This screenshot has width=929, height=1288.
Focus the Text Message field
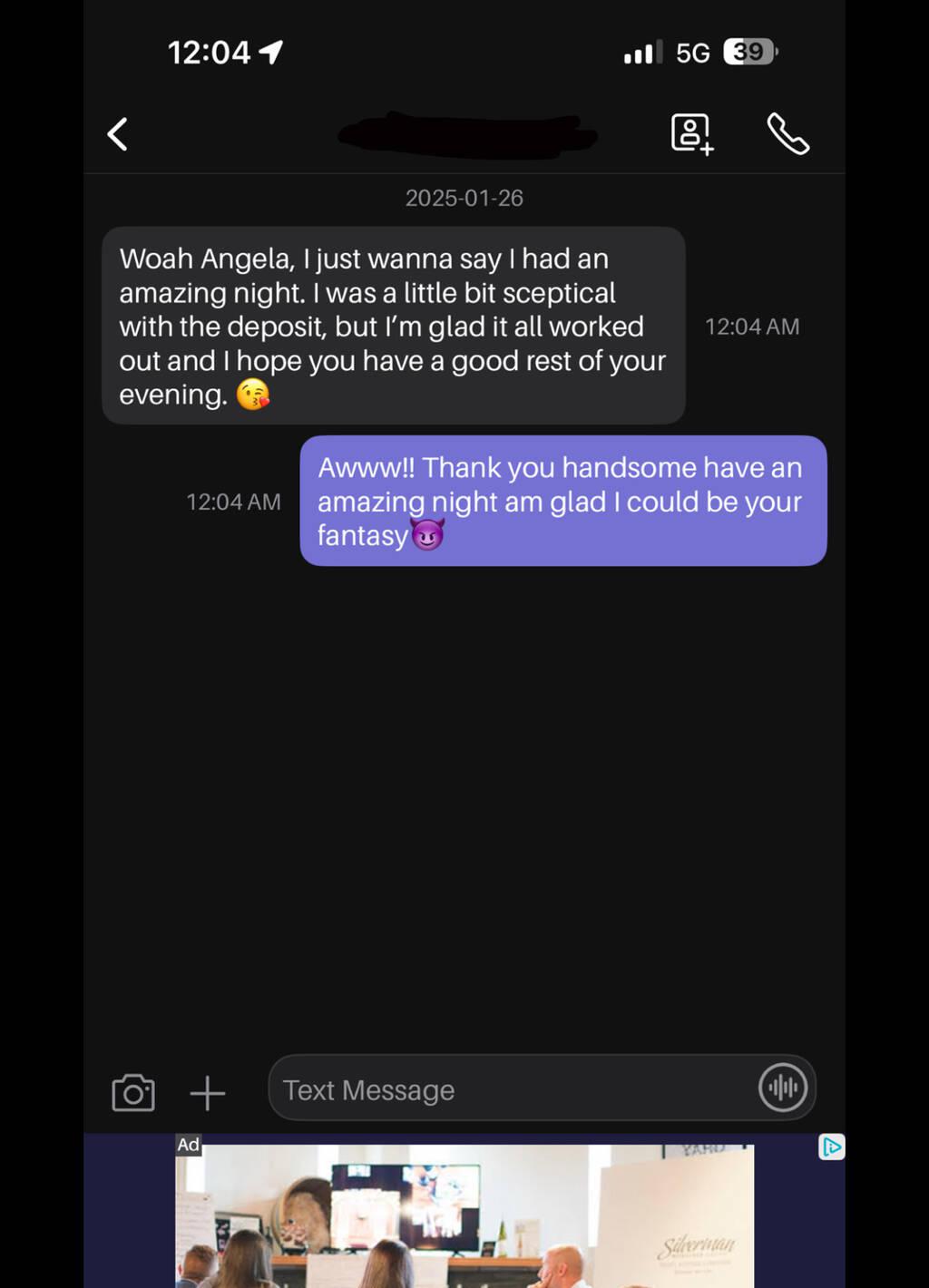(x=508, y=1089)
